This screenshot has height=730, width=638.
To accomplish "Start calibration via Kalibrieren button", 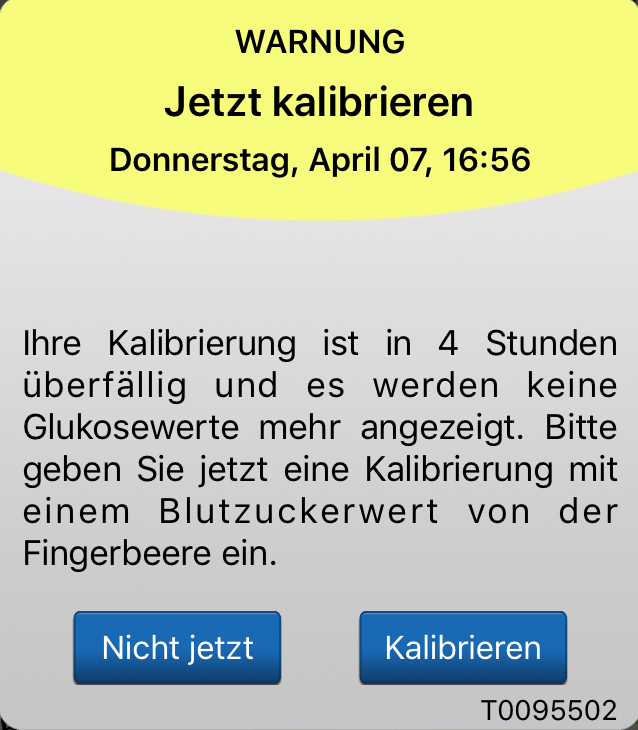I will point(463,648).
